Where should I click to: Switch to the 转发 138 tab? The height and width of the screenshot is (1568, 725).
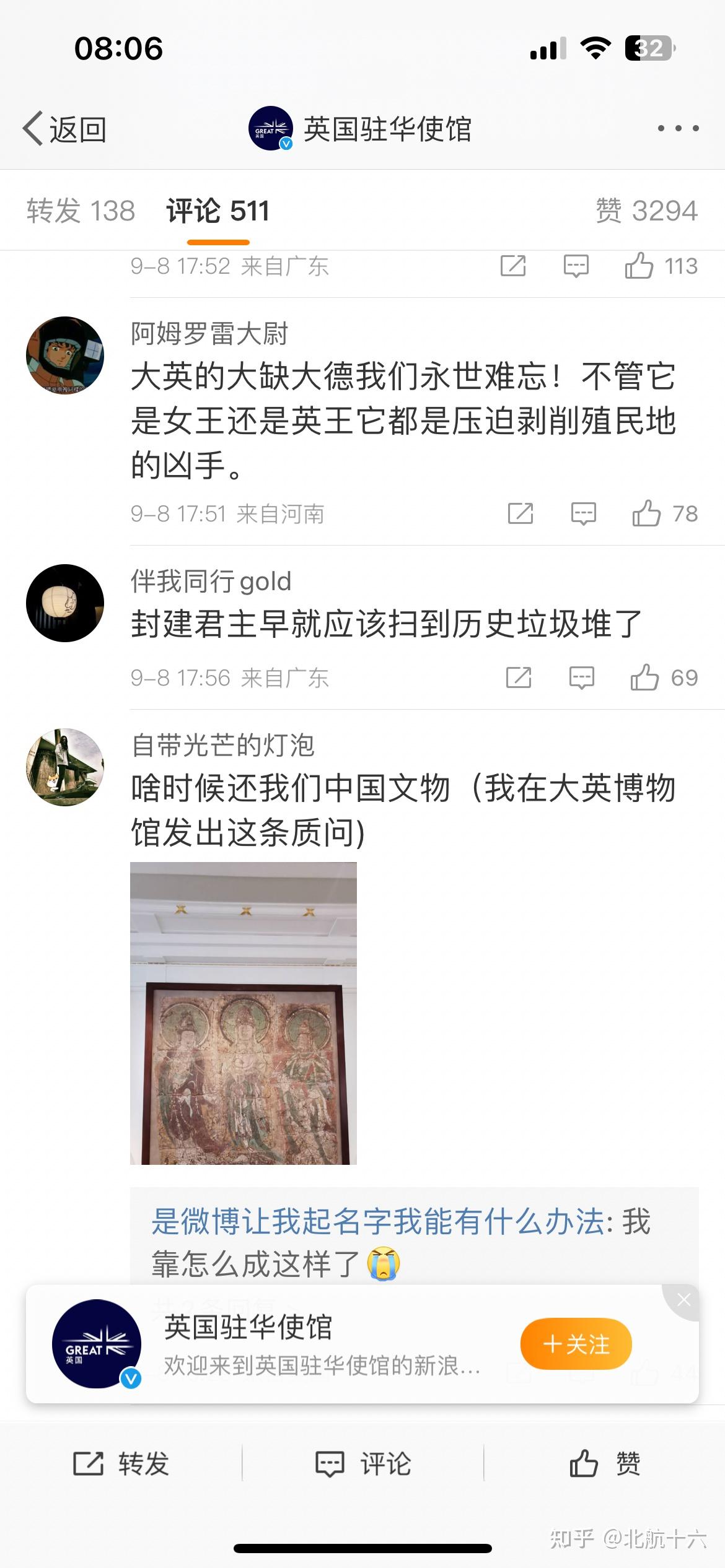(81, 211)
